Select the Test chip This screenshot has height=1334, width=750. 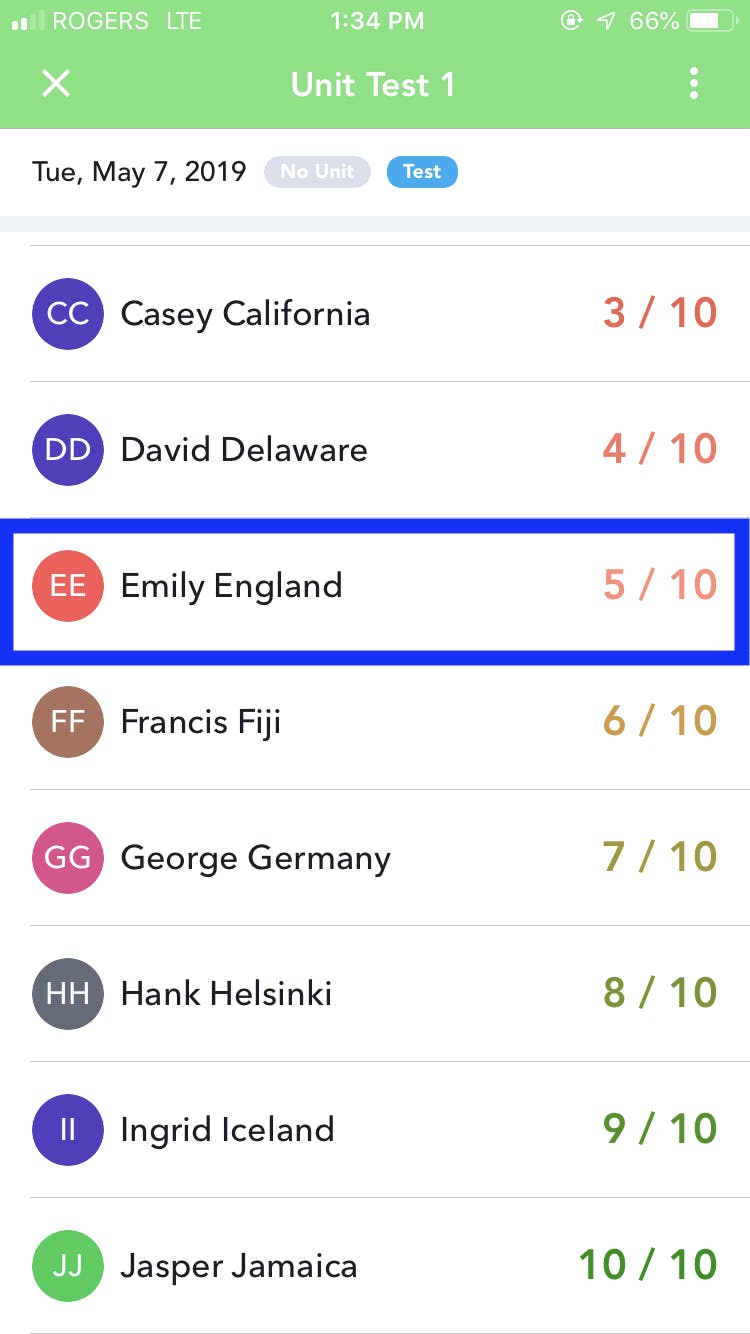point(422,172)
